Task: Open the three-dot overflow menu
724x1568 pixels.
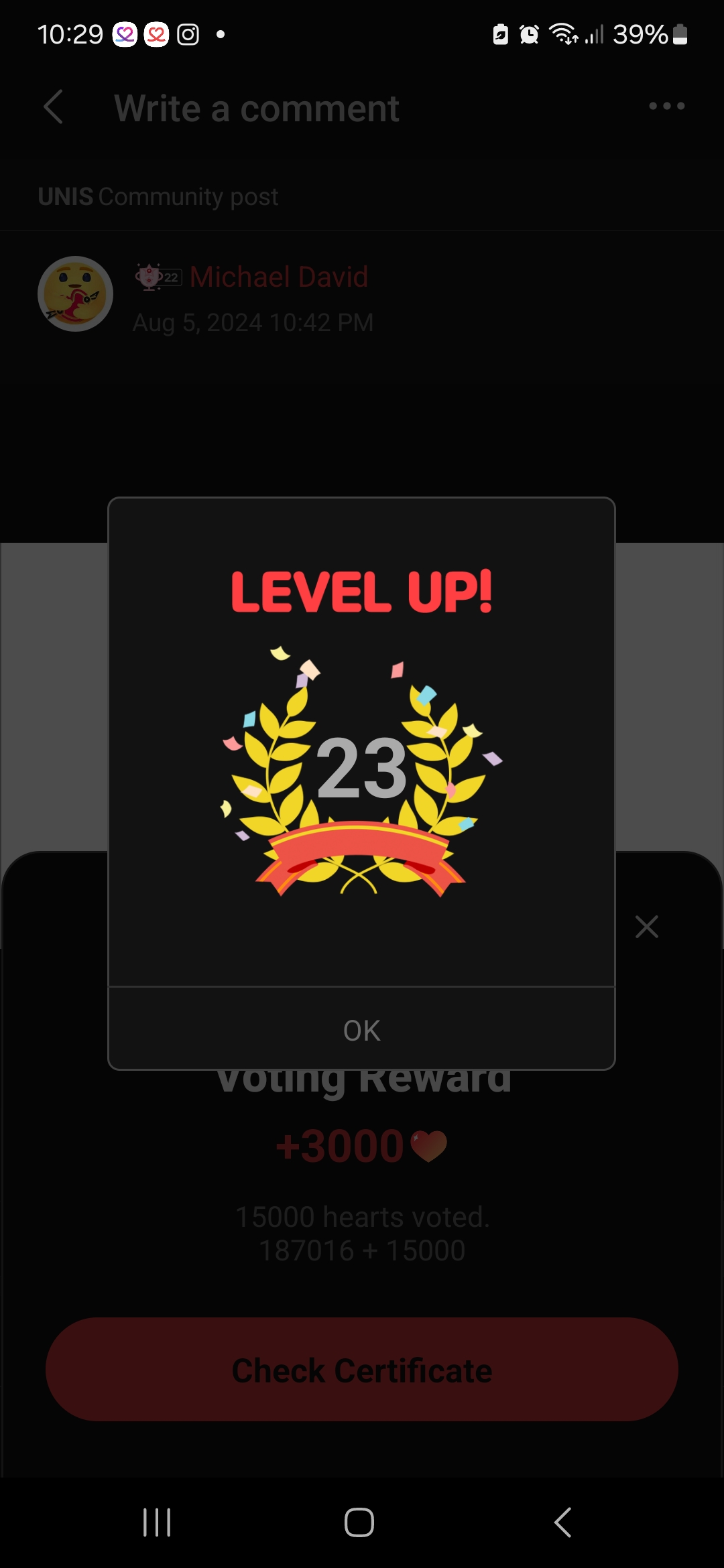Action: click(x=666, y=106)
